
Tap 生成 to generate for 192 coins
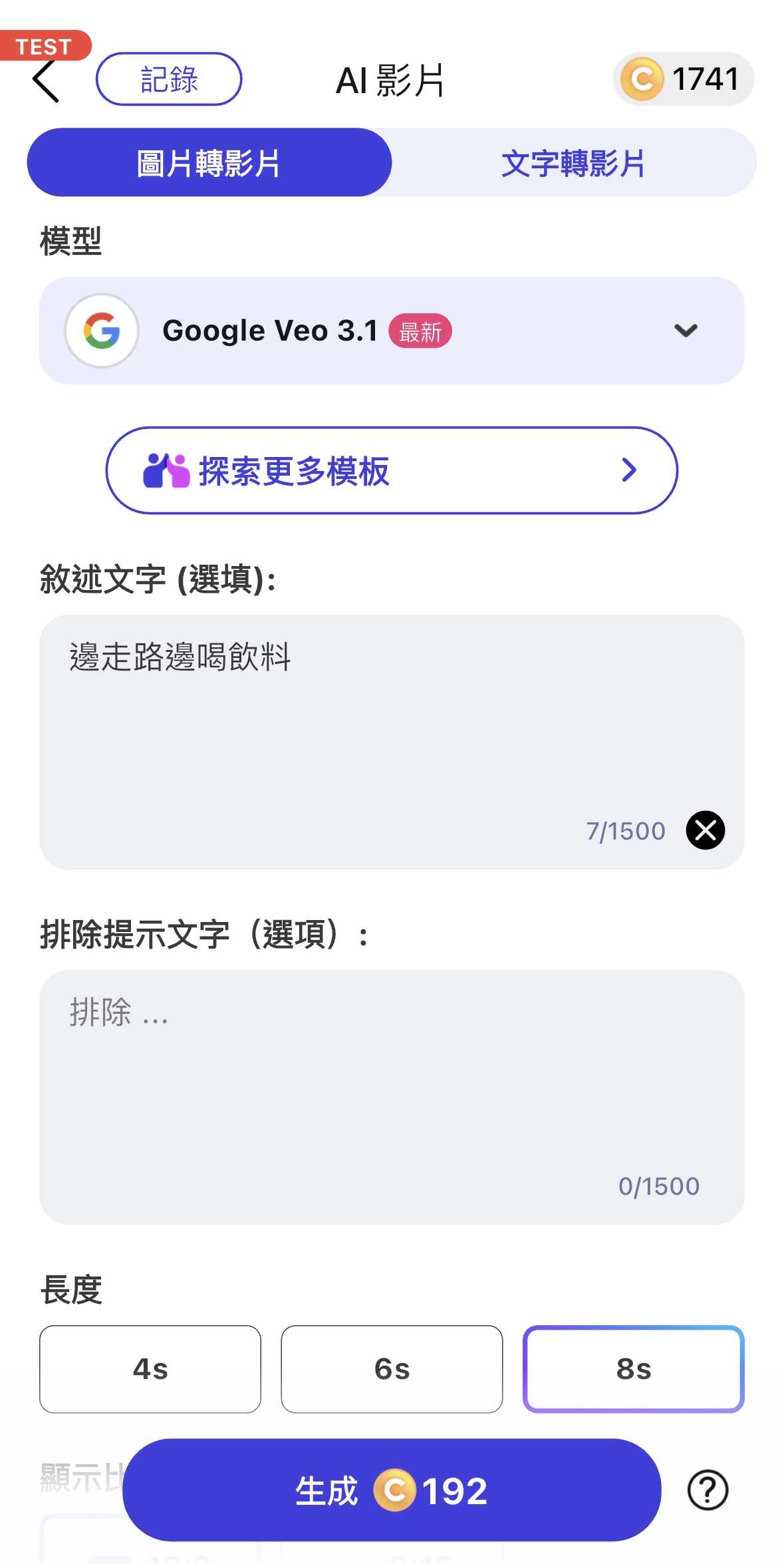pos(392,1490)
